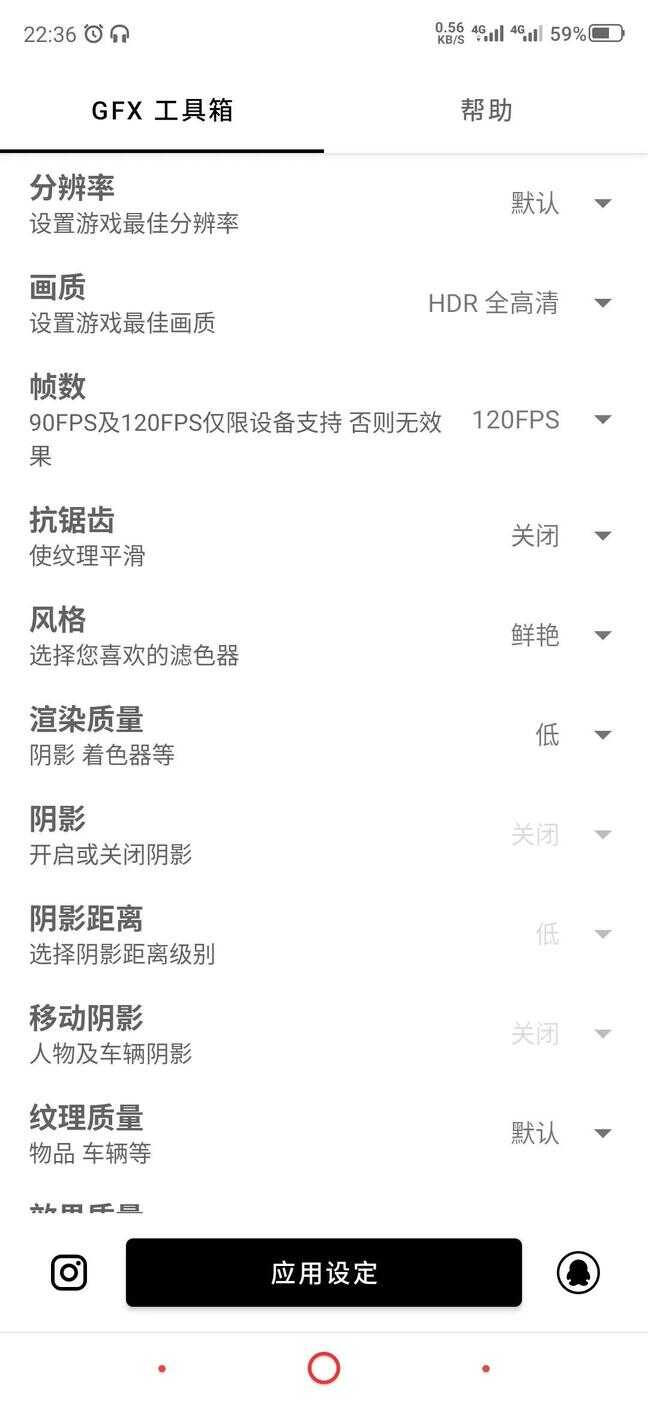
Task: Tap the 应用设定 button
Action: [323, 1272]
